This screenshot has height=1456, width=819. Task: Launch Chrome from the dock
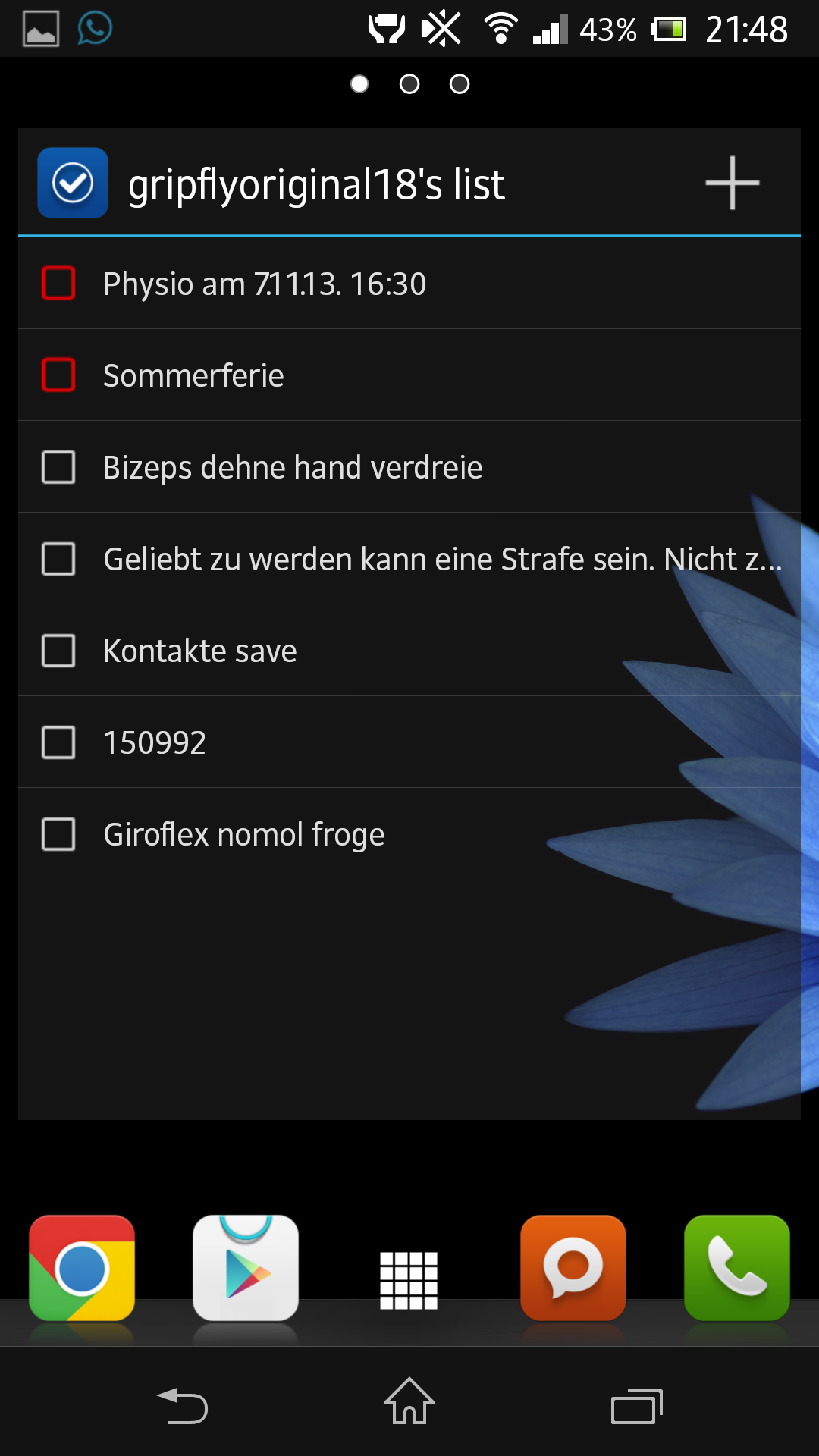82,1268
